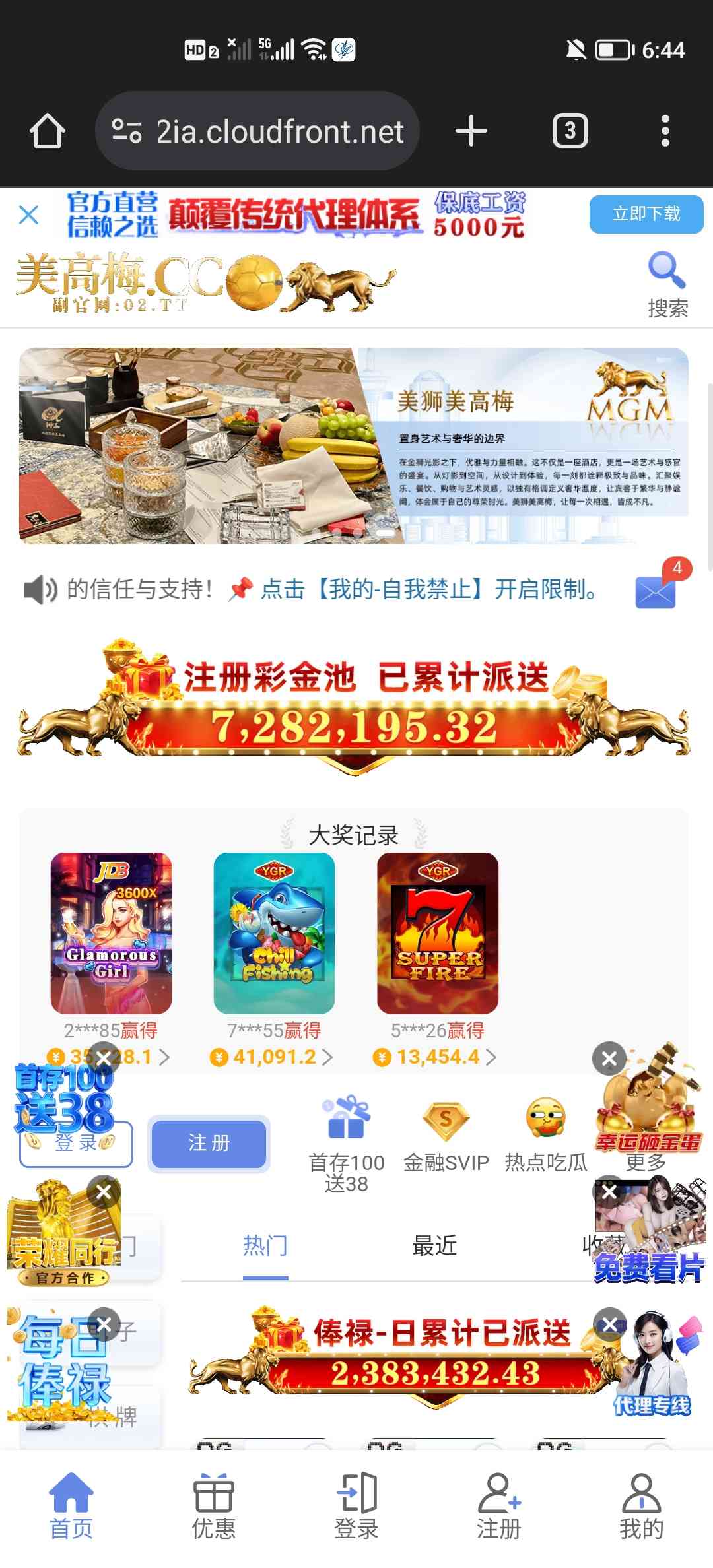Tap the browser home icon
The height and width of the screenshot is (1568, 713).
pos(48,131)
